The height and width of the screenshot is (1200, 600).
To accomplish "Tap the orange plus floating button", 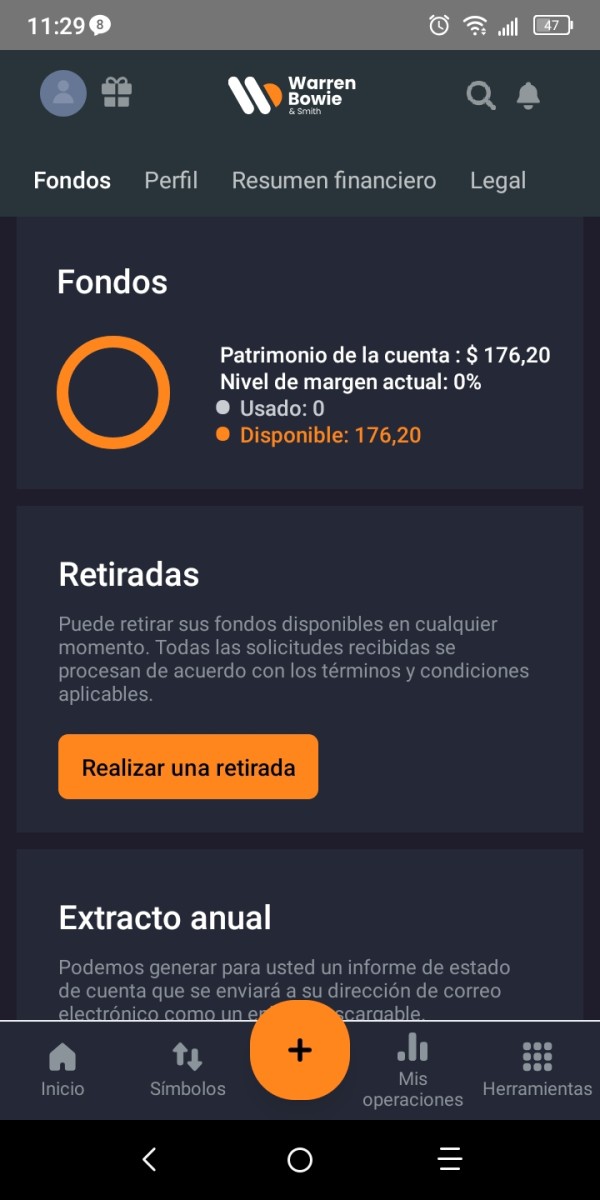I will 300,1050.
